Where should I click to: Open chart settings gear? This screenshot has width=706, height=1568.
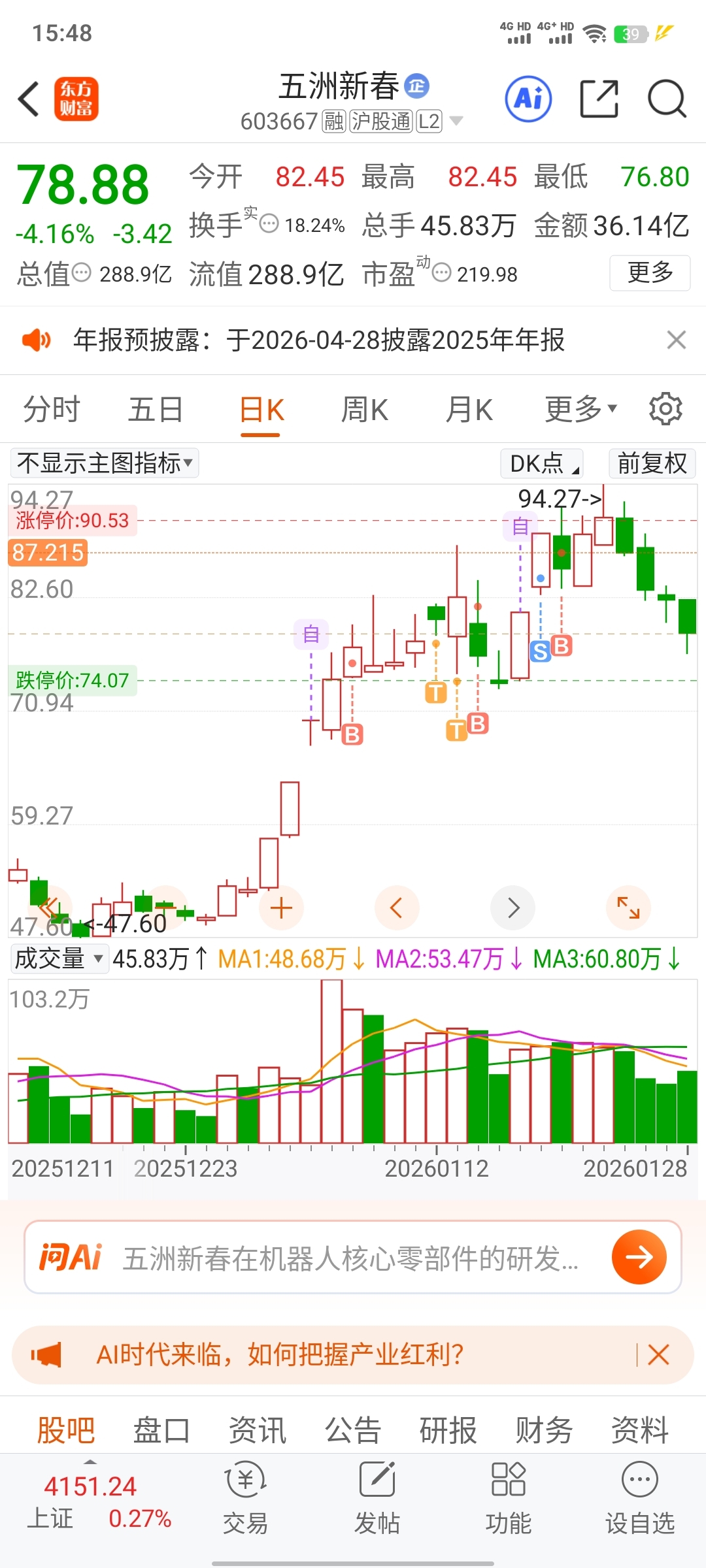[x=665, y=409]
